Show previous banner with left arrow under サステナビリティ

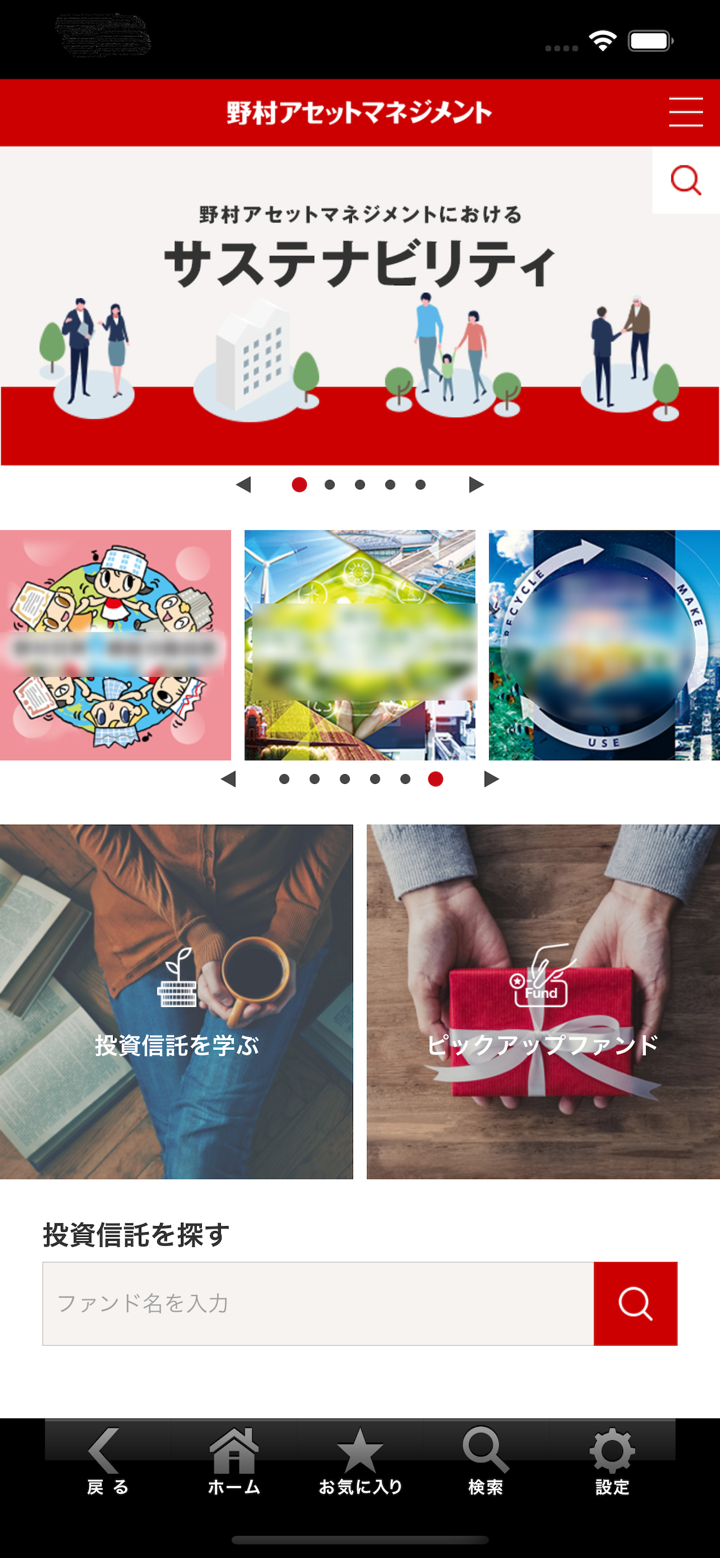[x=243, y=485]
